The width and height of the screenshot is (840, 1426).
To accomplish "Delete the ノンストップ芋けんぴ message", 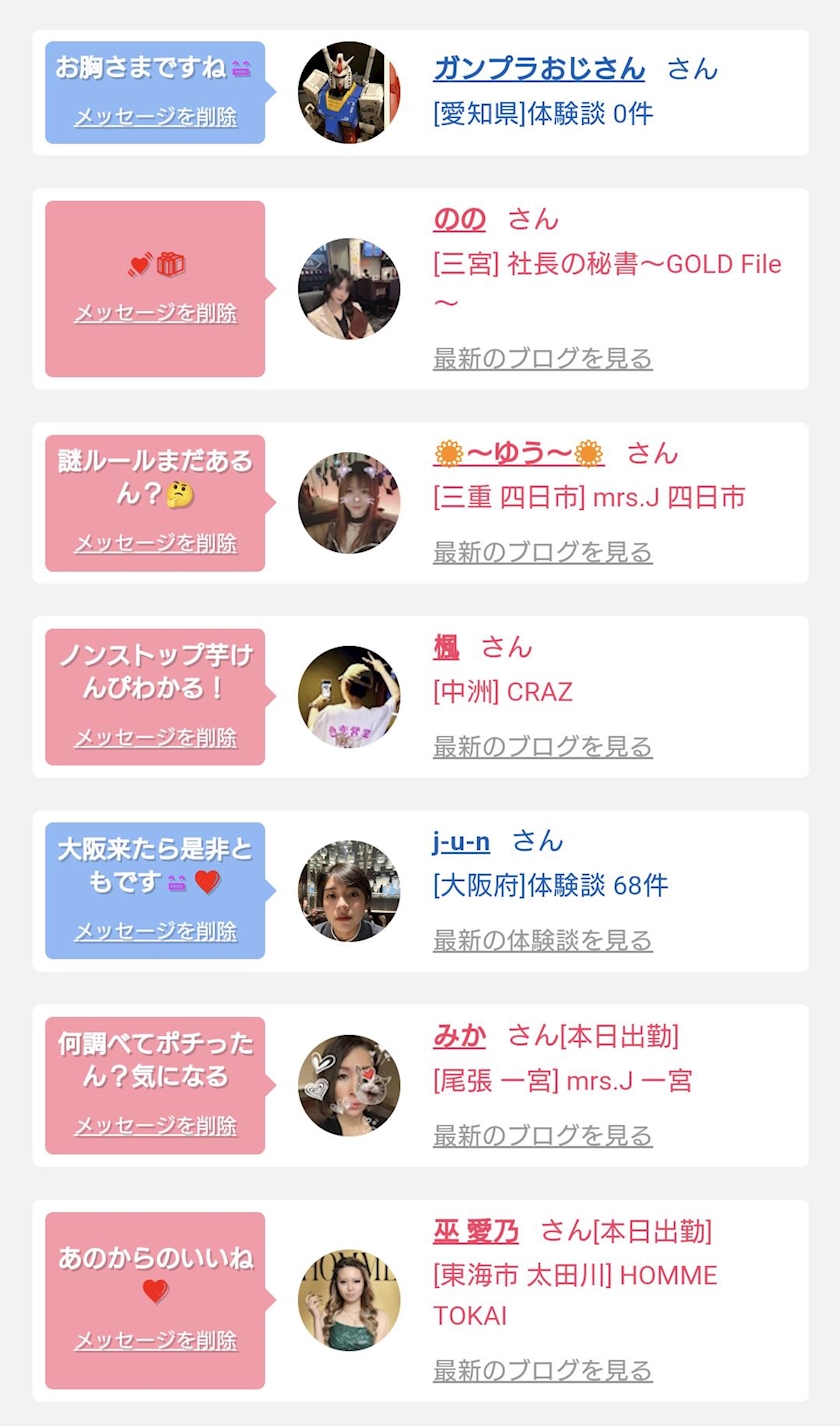I will [x=156, y=737].
